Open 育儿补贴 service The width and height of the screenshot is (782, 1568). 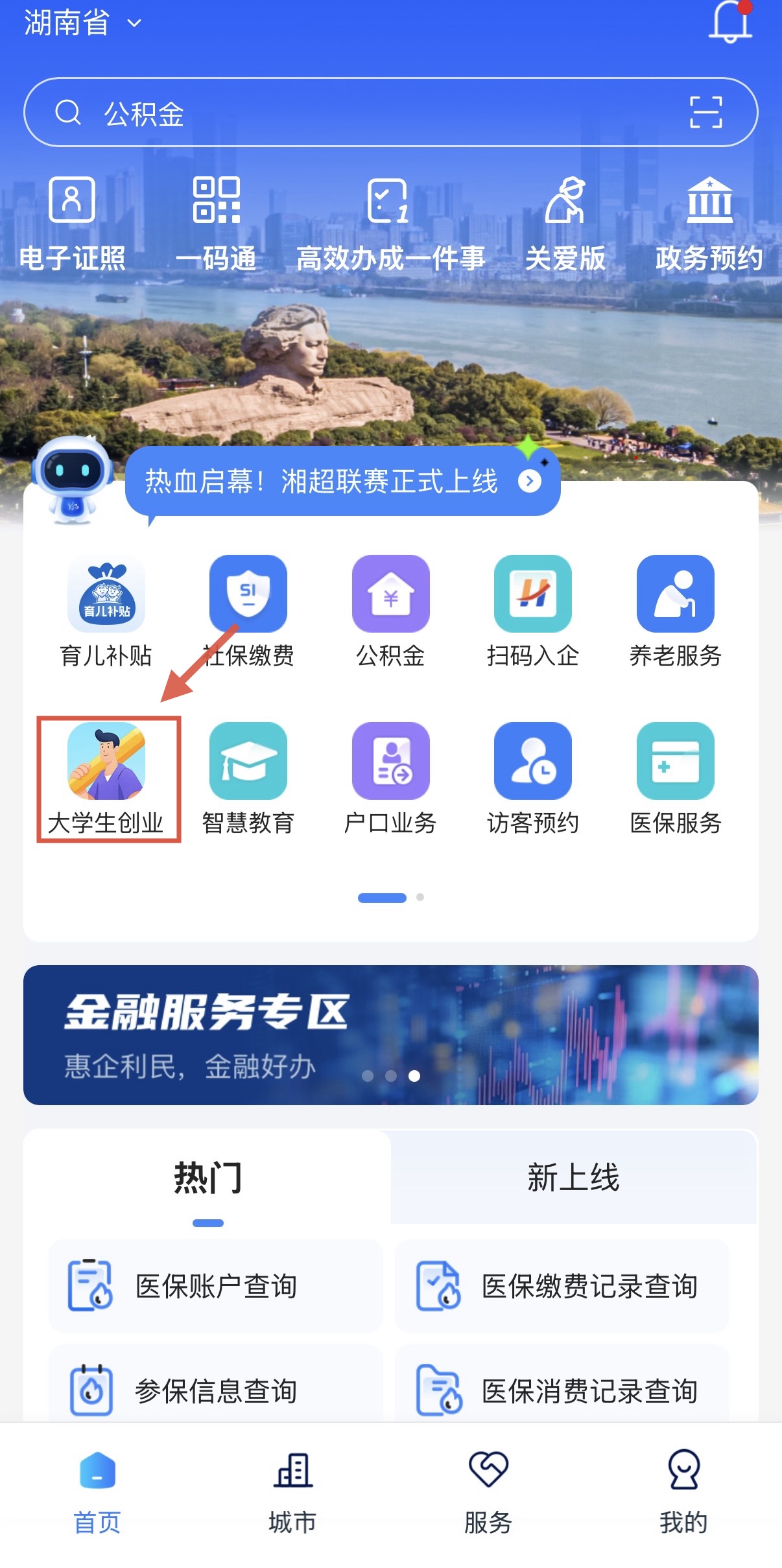[106, 611]
